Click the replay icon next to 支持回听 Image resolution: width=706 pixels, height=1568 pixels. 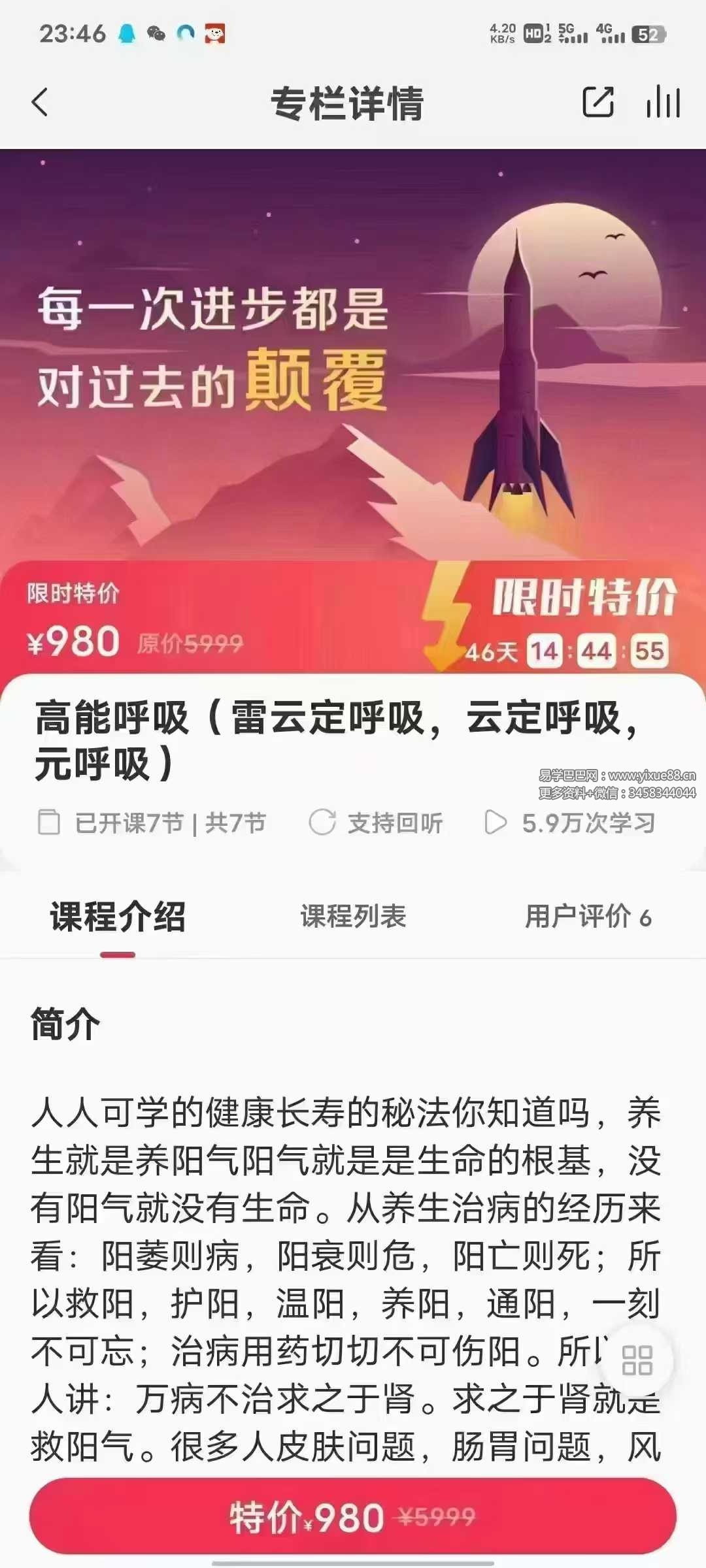(322, 823)
